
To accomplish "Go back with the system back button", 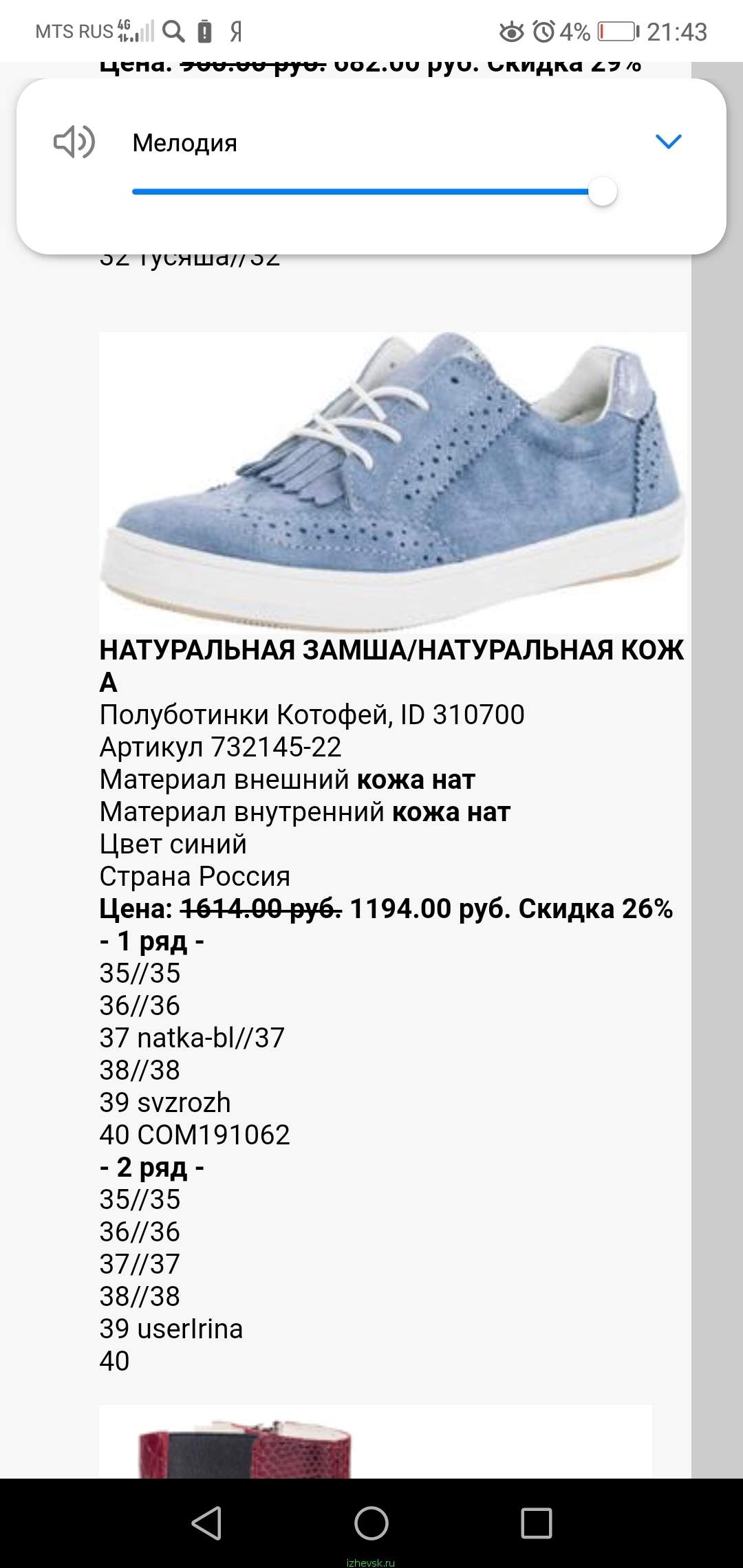I will 206,1523.
